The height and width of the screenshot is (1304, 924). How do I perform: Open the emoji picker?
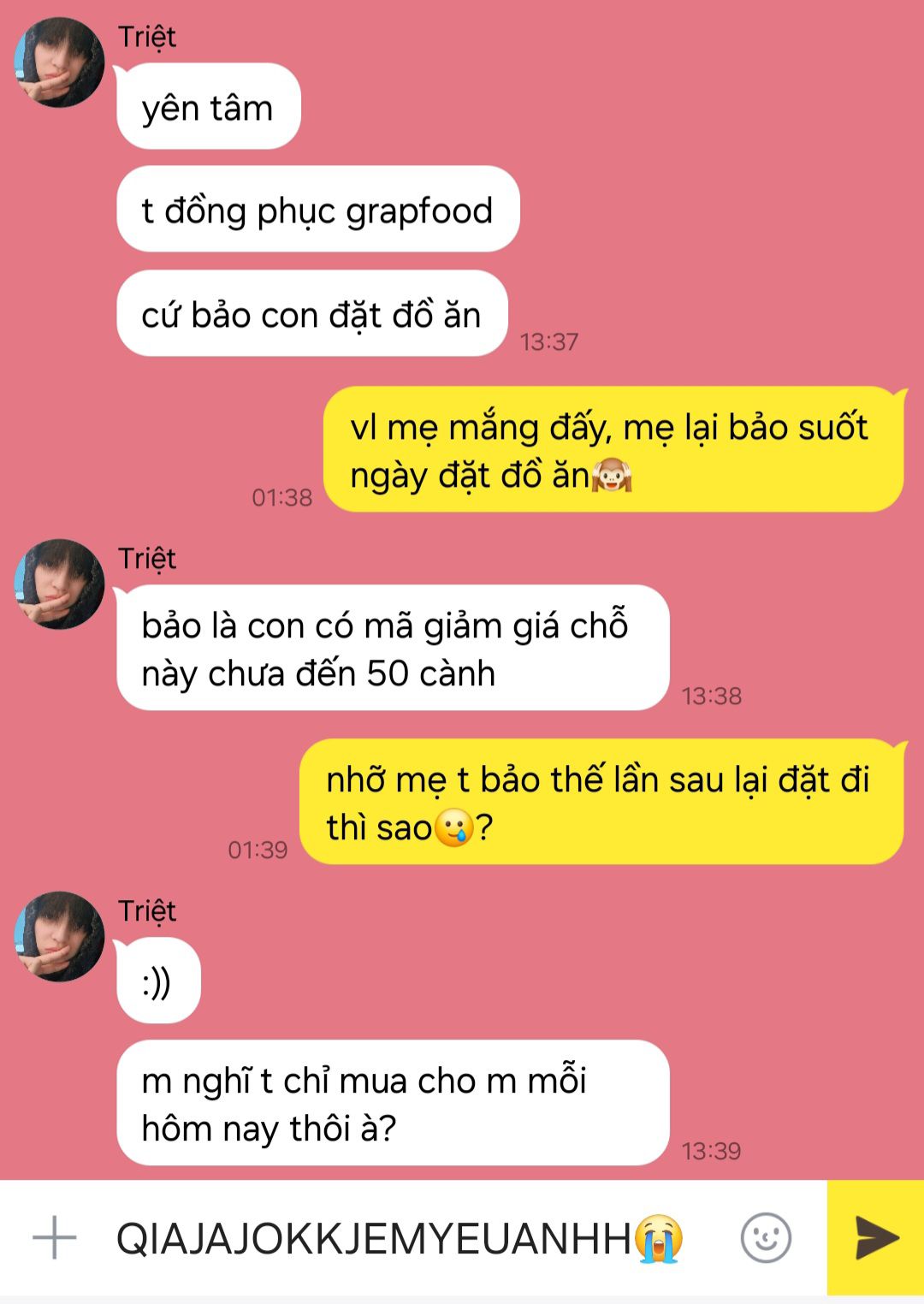pos(766,1237)
